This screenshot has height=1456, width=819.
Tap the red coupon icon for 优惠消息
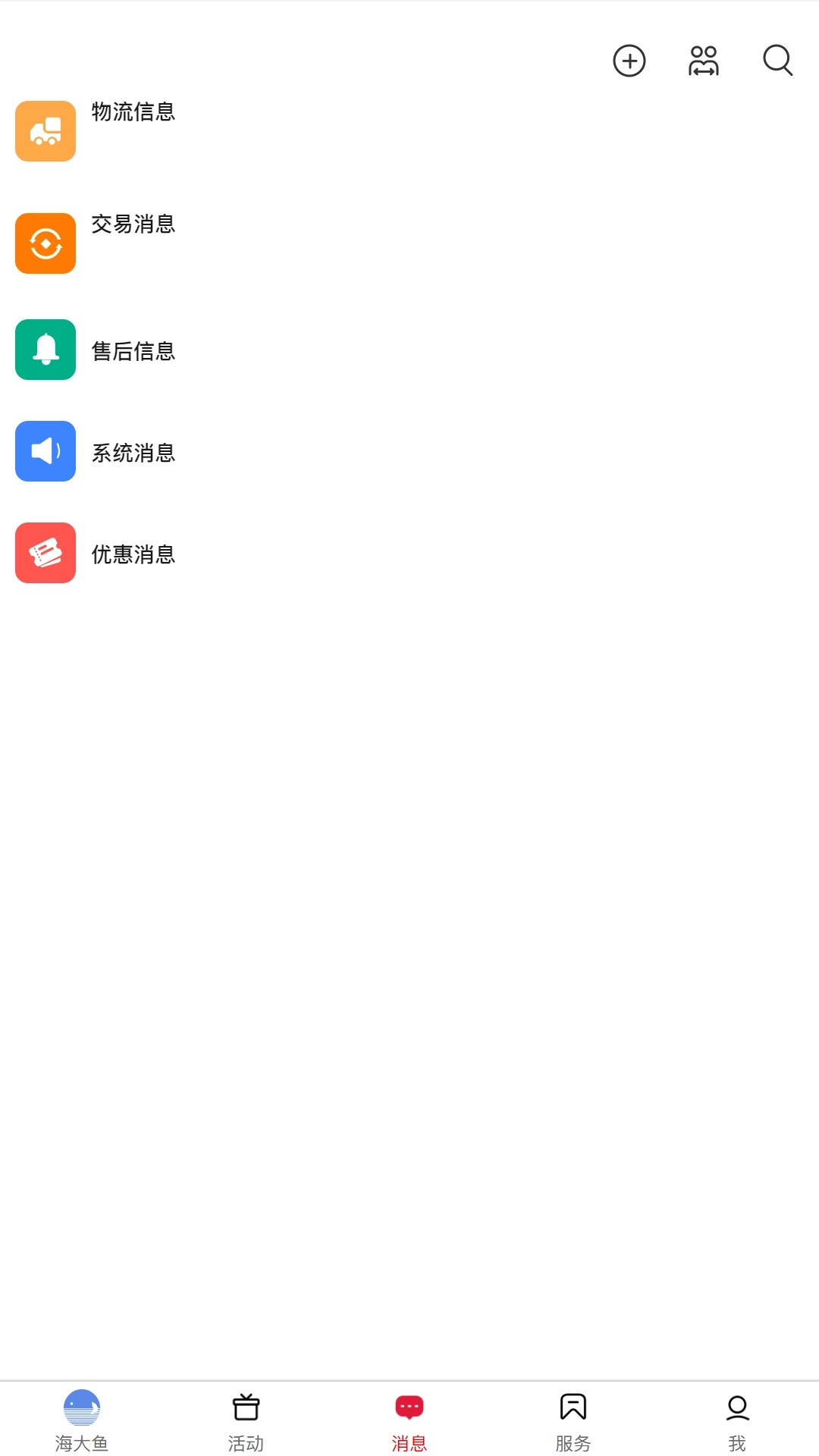45,553
